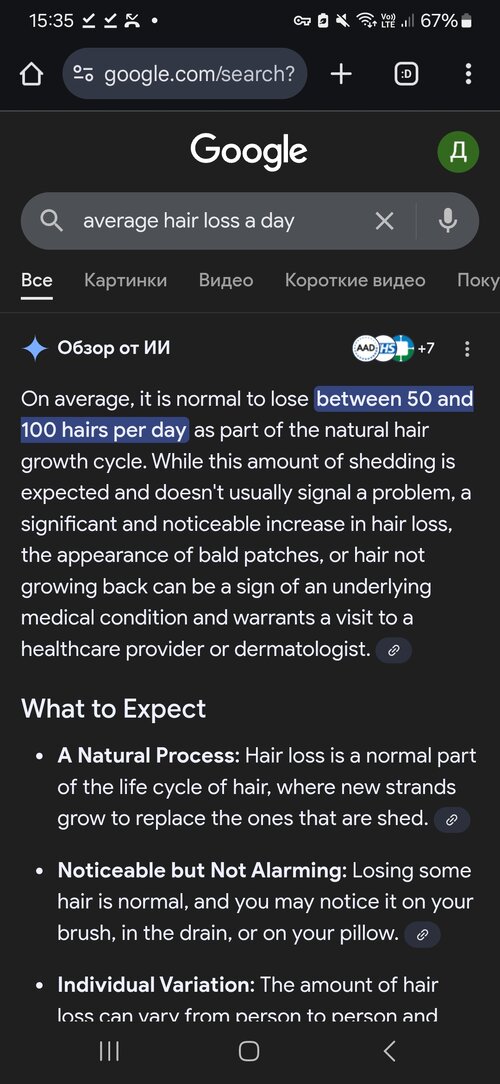Open recent apps from the navigation bar
The image size is (500, 1084).
tap(109, 1051)
